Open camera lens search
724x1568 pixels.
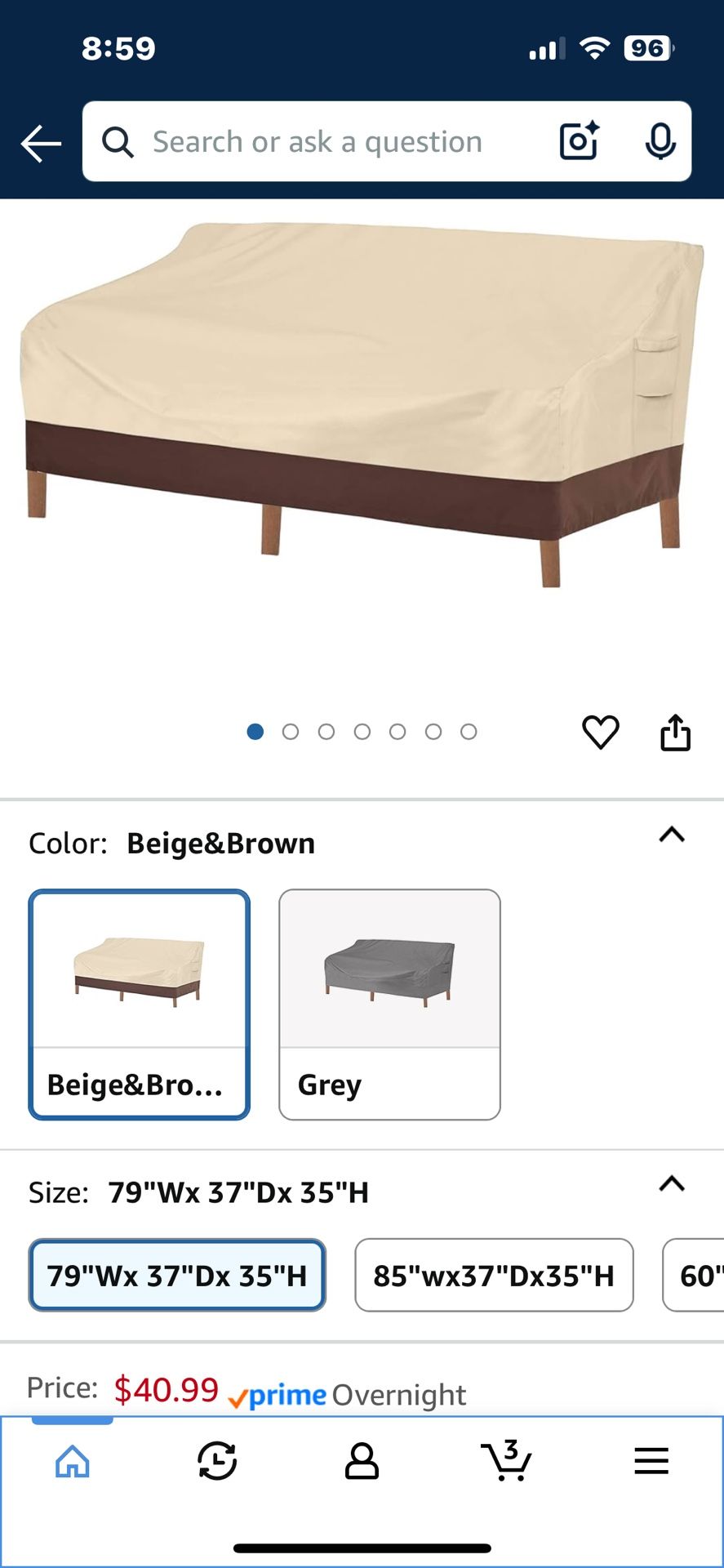tap(580, 141)
